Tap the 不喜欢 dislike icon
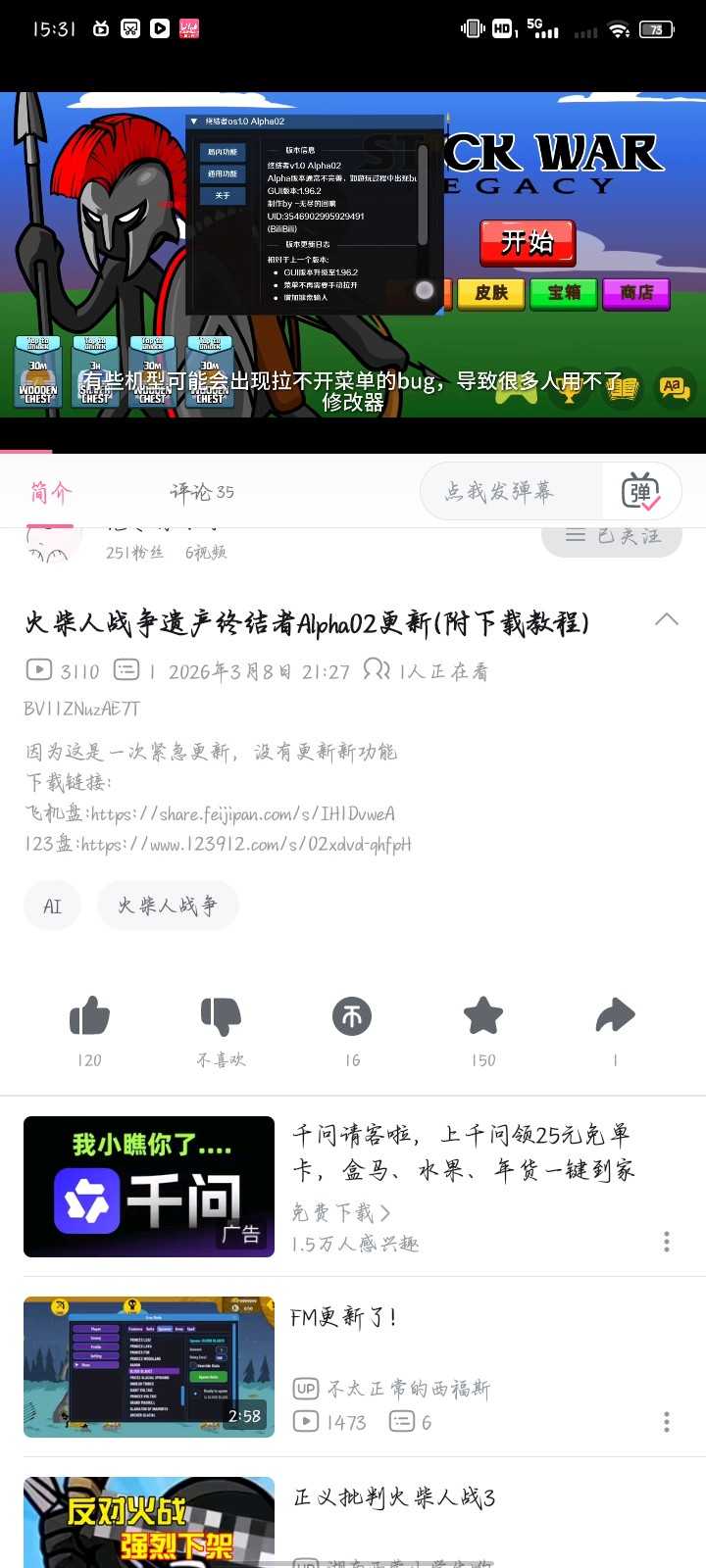 (x=221, y=1018)
